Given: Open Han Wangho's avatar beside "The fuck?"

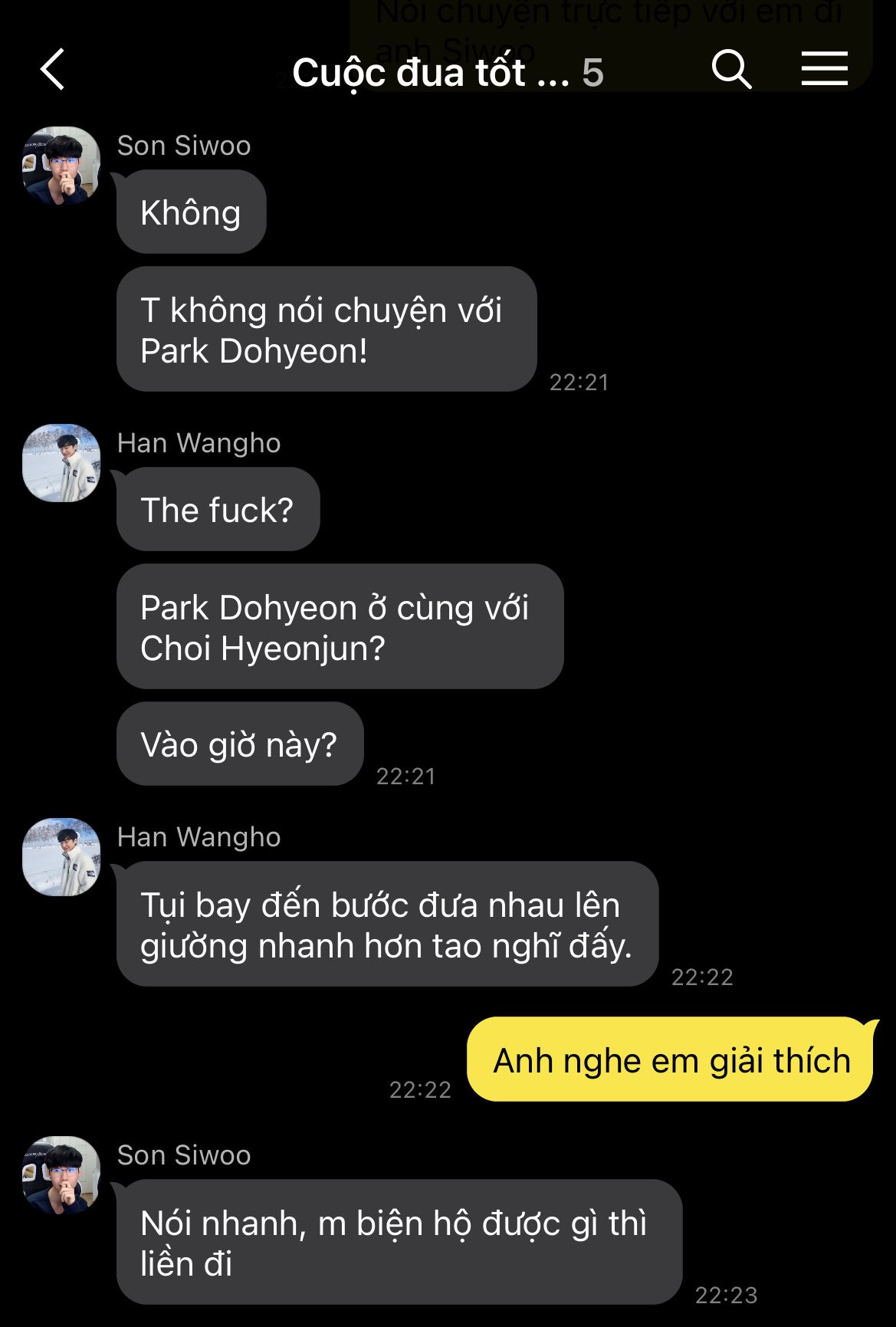Looking at the screenshot, I should 61,463.
